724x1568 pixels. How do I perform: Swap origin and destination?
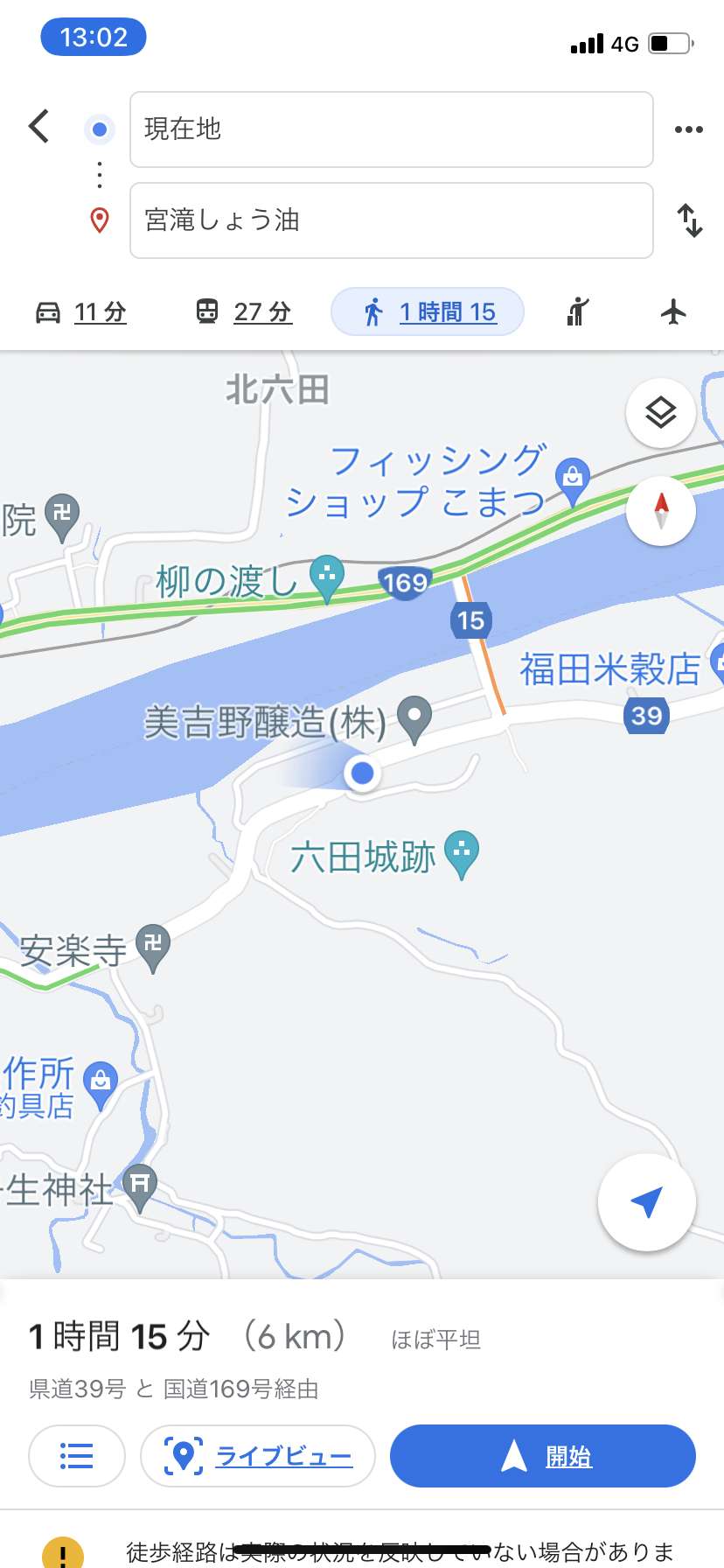(691, 220)
